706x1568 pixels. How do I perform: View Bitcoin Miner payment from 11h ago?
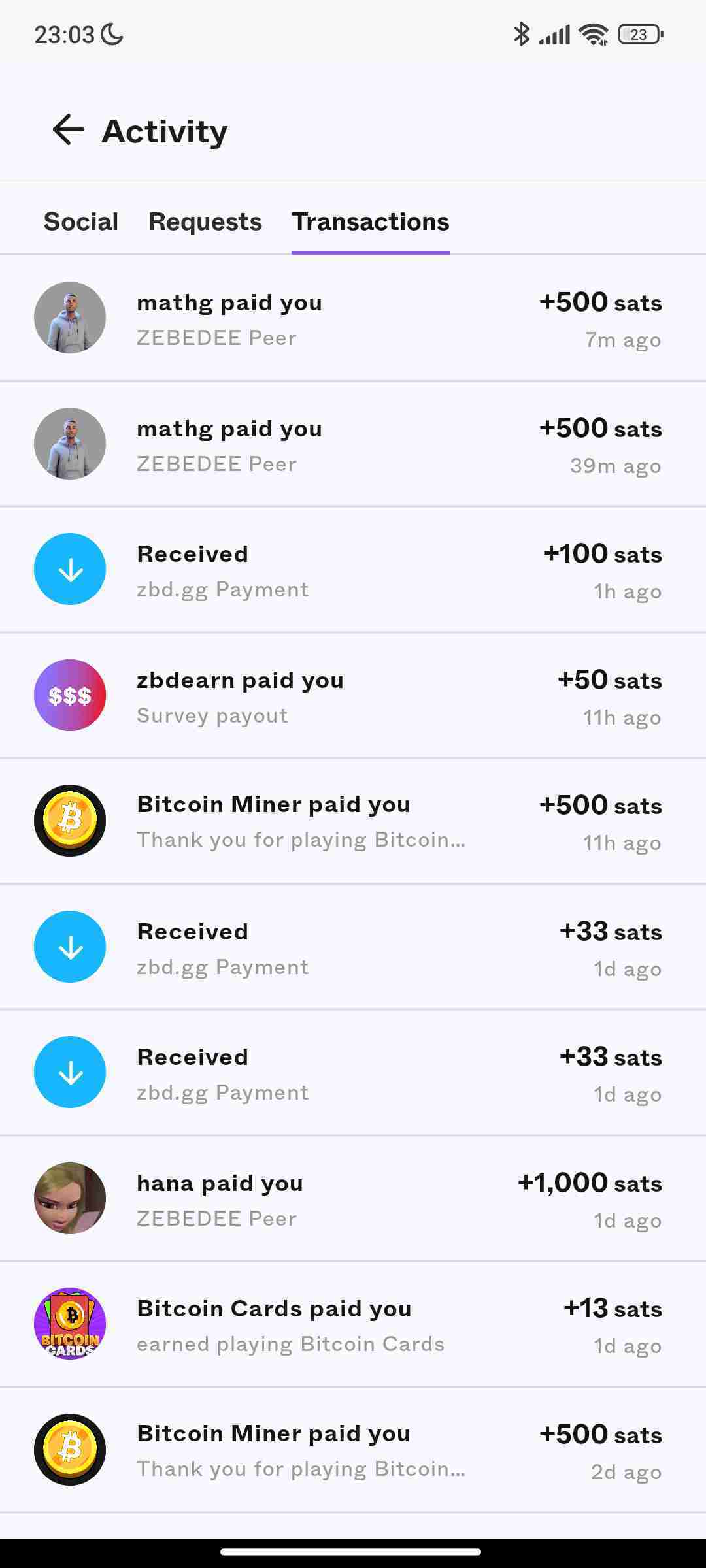[353, 822]
